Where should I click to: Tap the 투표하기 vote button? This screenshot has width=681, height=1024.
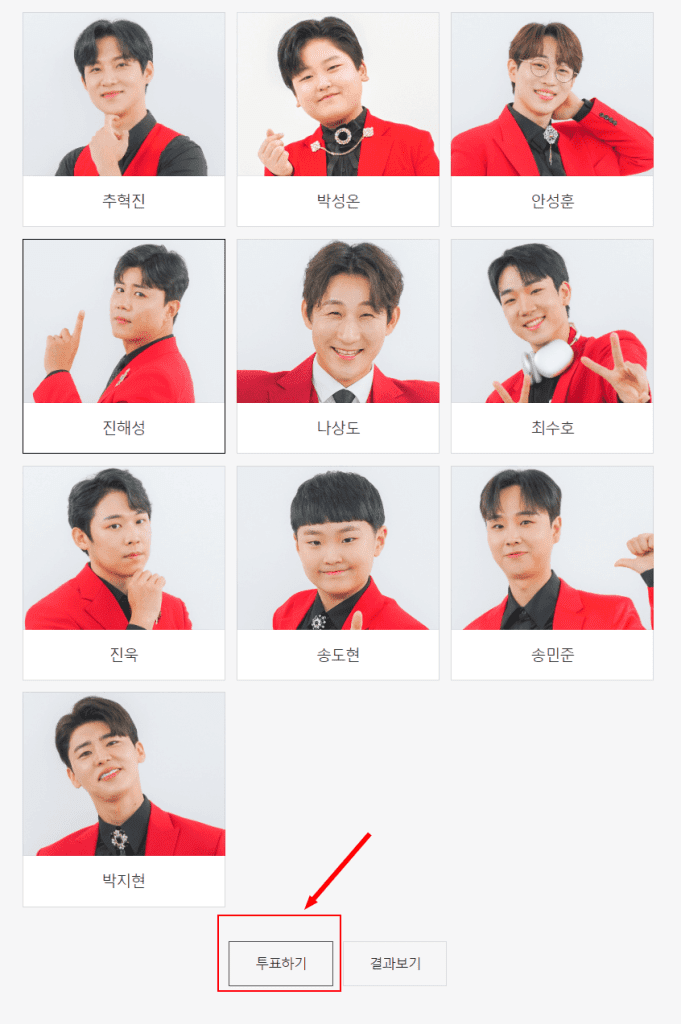coord(281,964)
